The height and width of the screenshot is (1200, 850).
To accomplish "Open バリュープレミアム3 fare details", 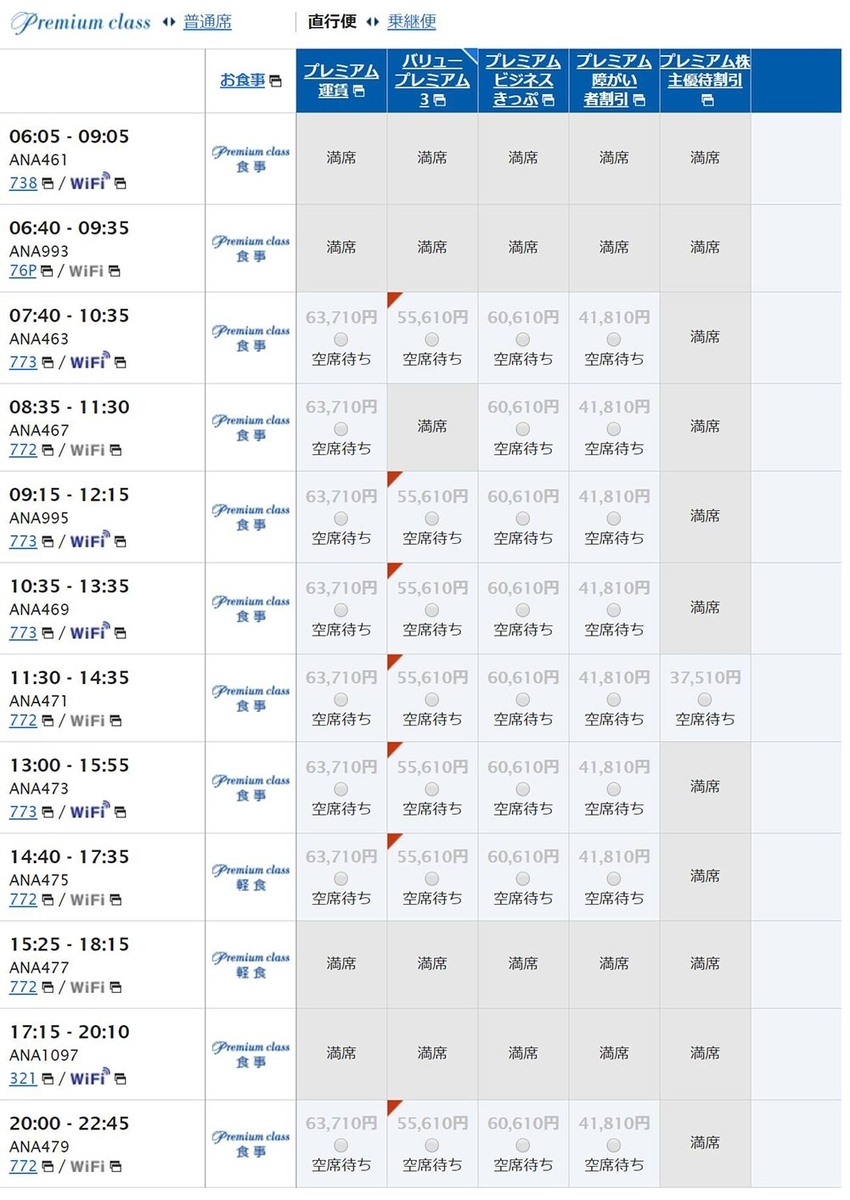I will point(432,80).
